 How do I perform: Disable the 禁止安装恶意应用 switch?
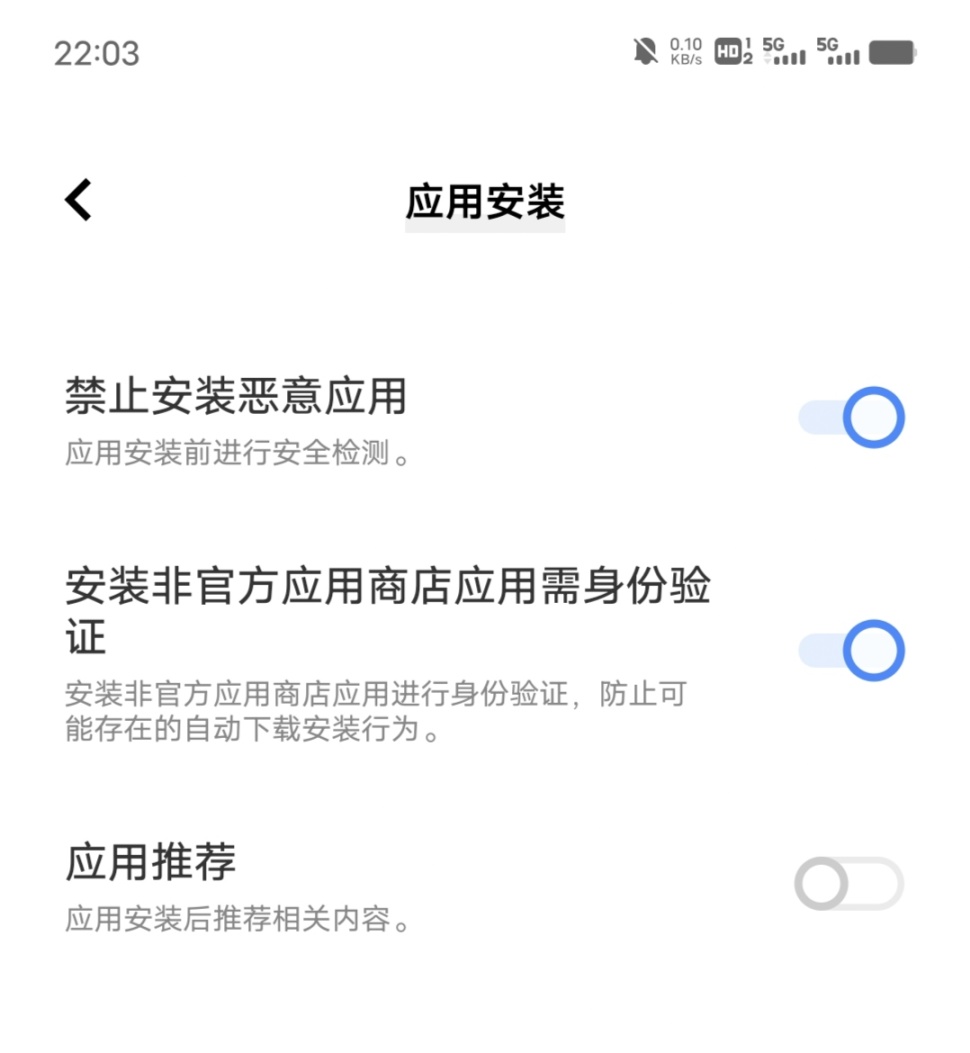tap(851, 417)
